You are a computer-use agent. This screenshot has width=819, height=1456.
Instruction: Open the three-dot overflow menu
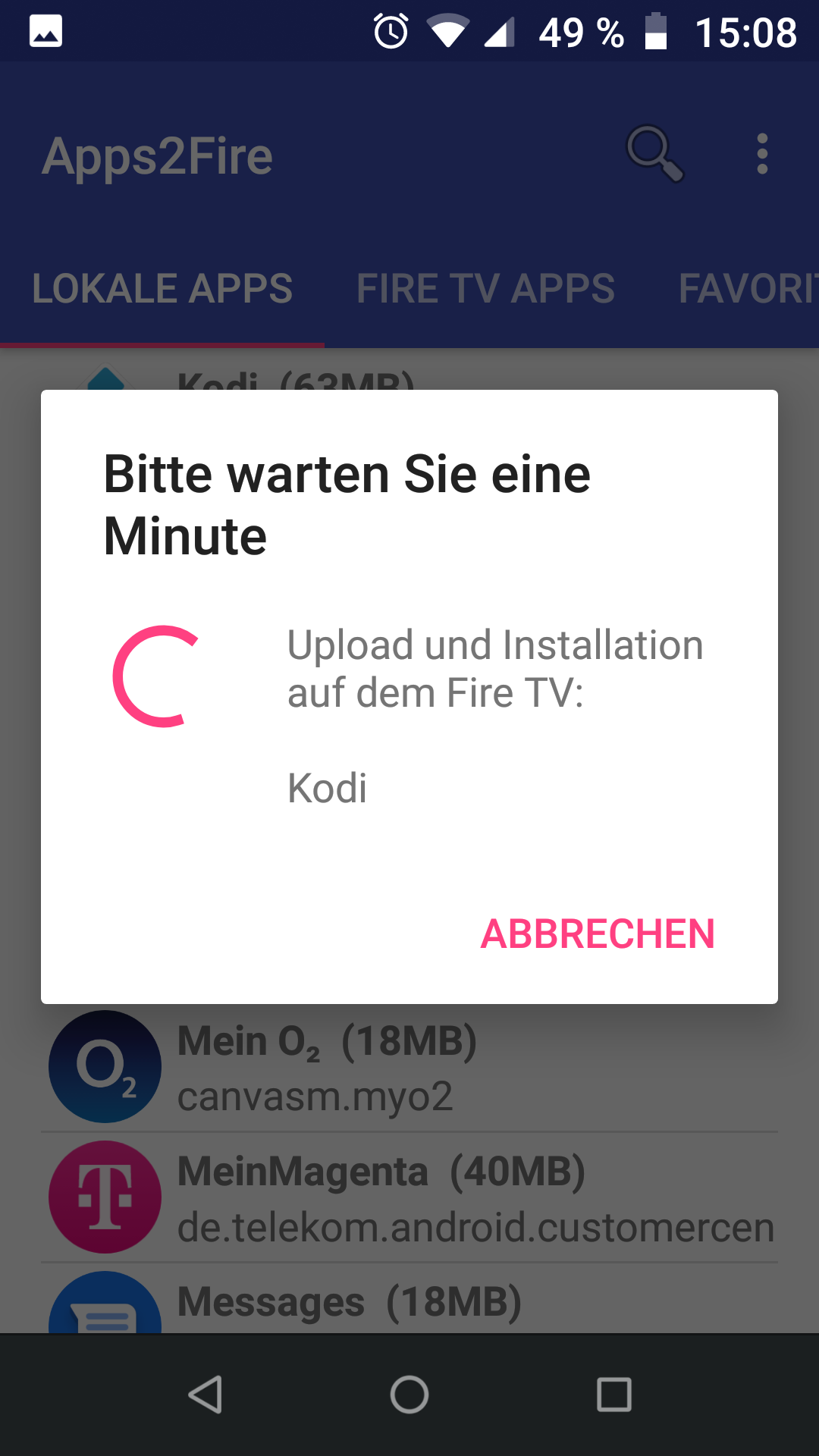762,154
